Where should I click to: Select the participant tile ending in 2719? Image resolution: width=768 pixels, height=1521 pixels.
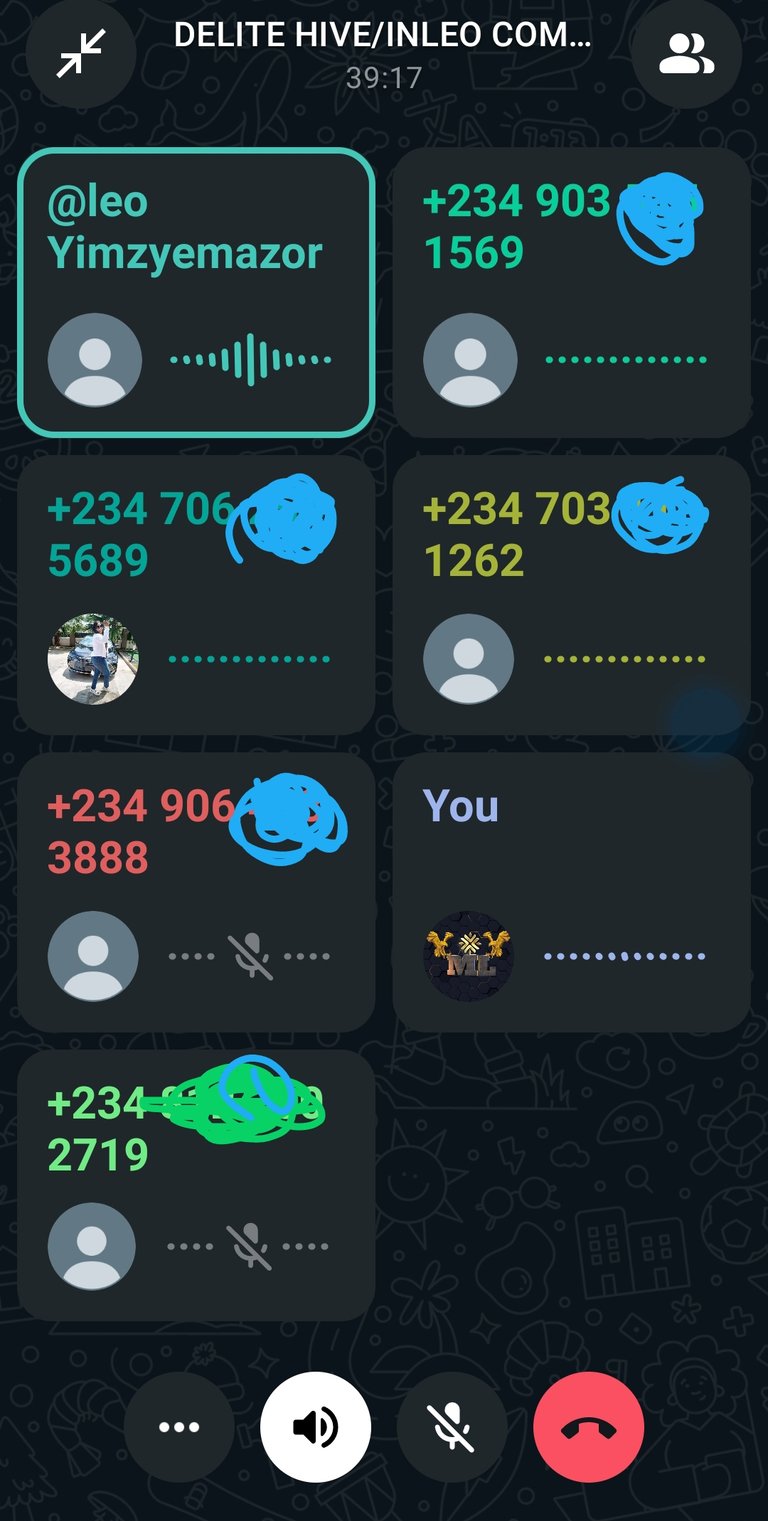pyautogui.click(x=196, y=1185)
